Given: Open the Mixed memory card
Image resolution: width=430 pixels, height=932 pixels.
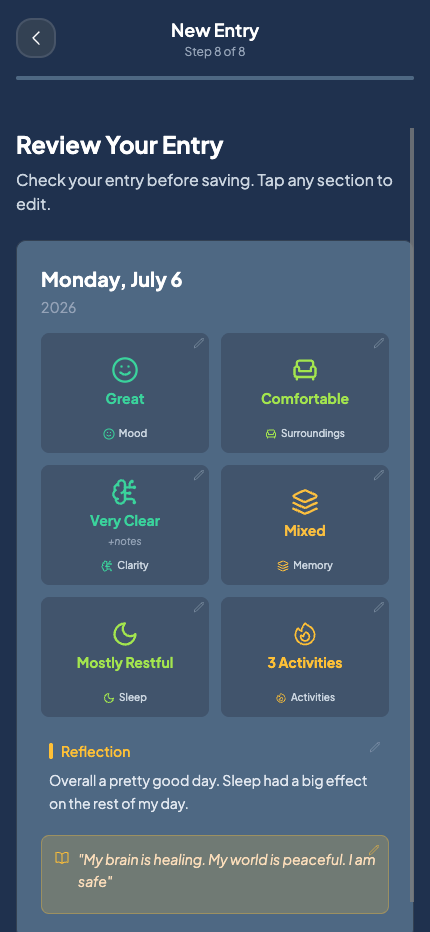Looking at the screenshot, I should (x=305, y=525).
